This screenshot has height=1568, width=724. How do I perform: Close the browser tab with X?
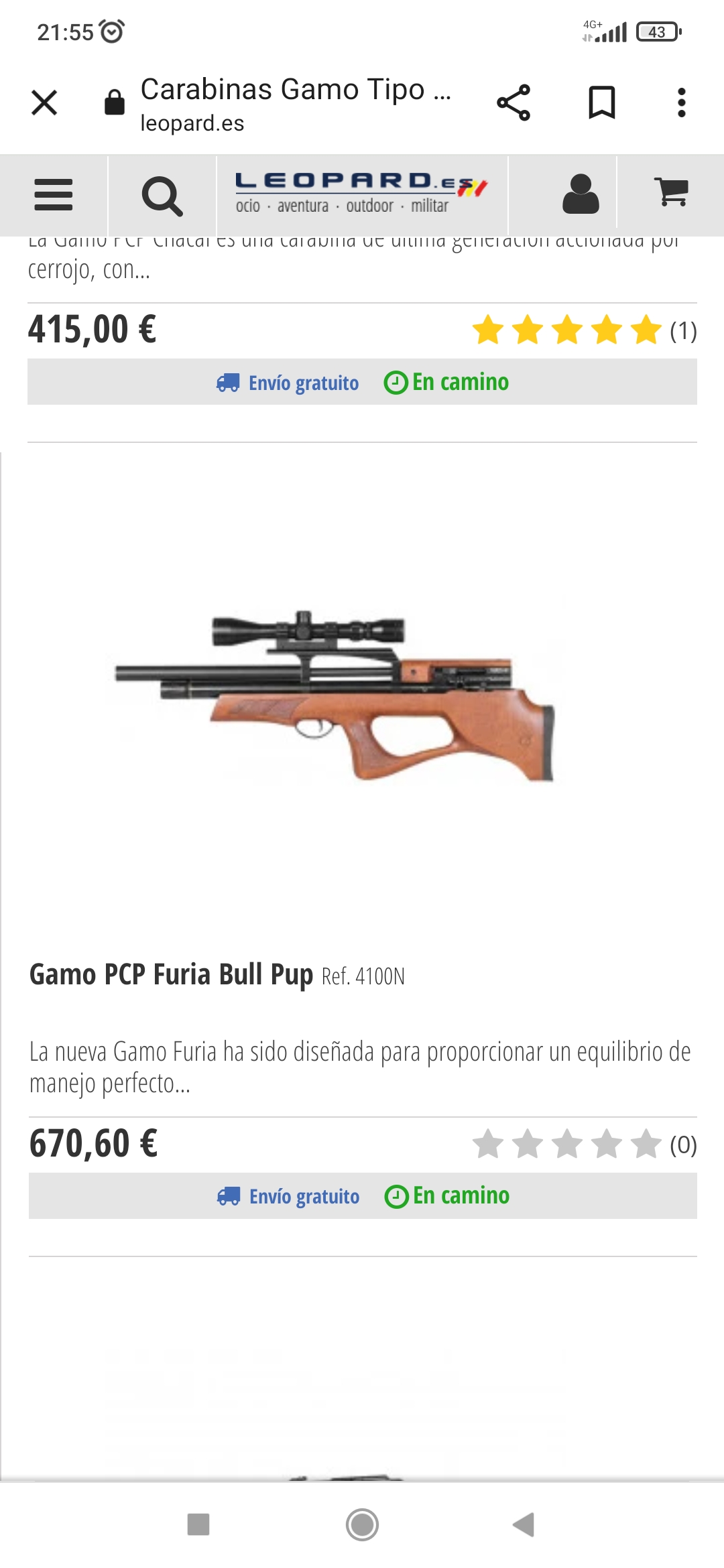point(44,103)
